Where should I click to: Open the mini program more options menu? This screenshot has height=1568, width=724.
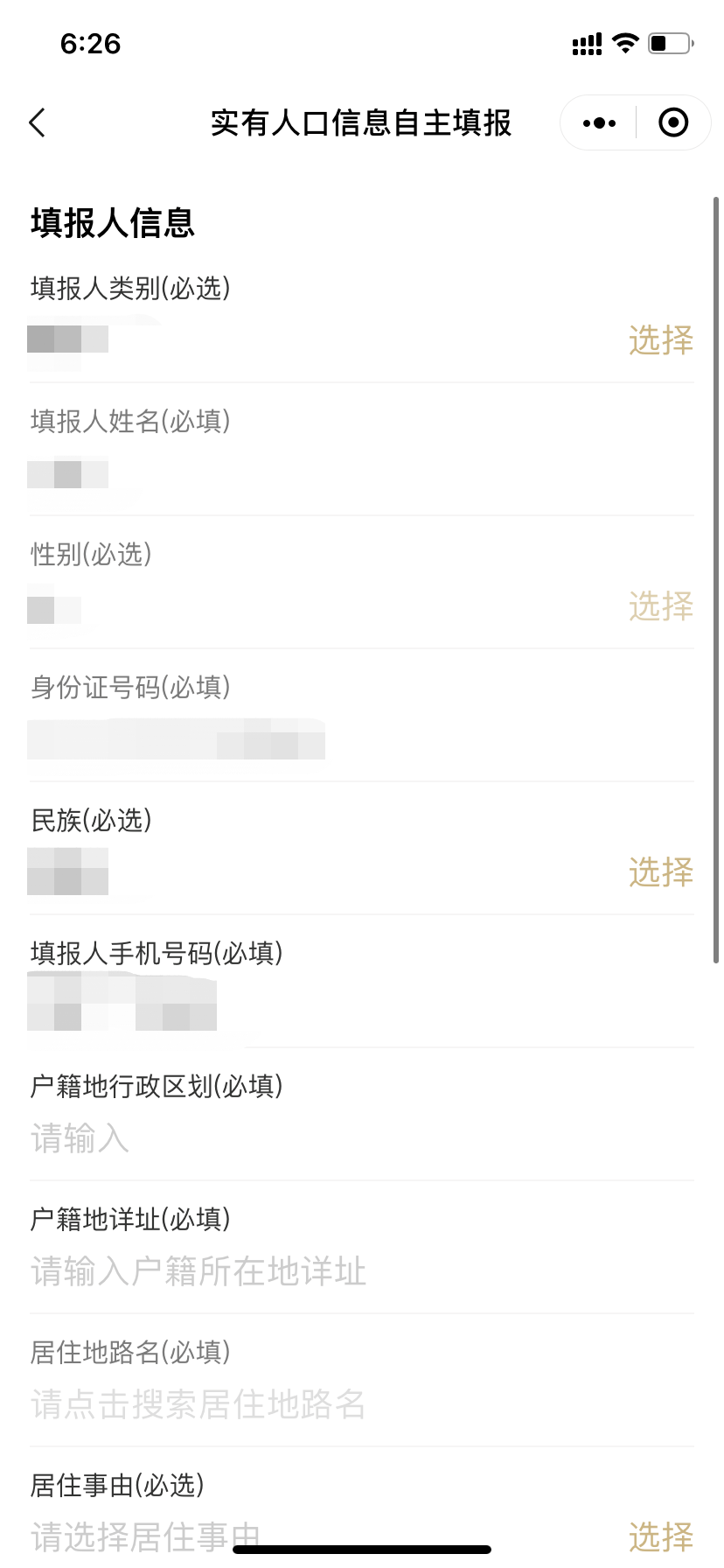(599, 123)
